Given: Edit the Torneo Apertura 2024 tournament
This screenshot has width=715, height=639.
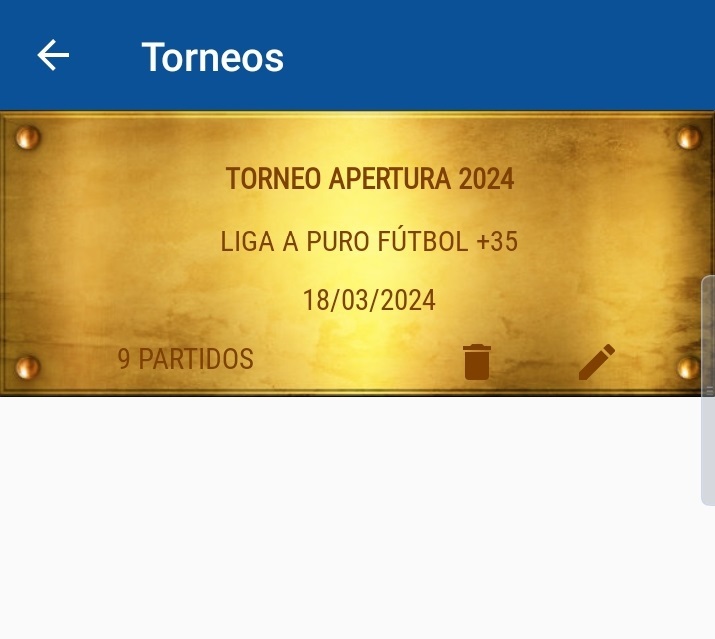Looking at the screenshot, I should coord(597,361).
